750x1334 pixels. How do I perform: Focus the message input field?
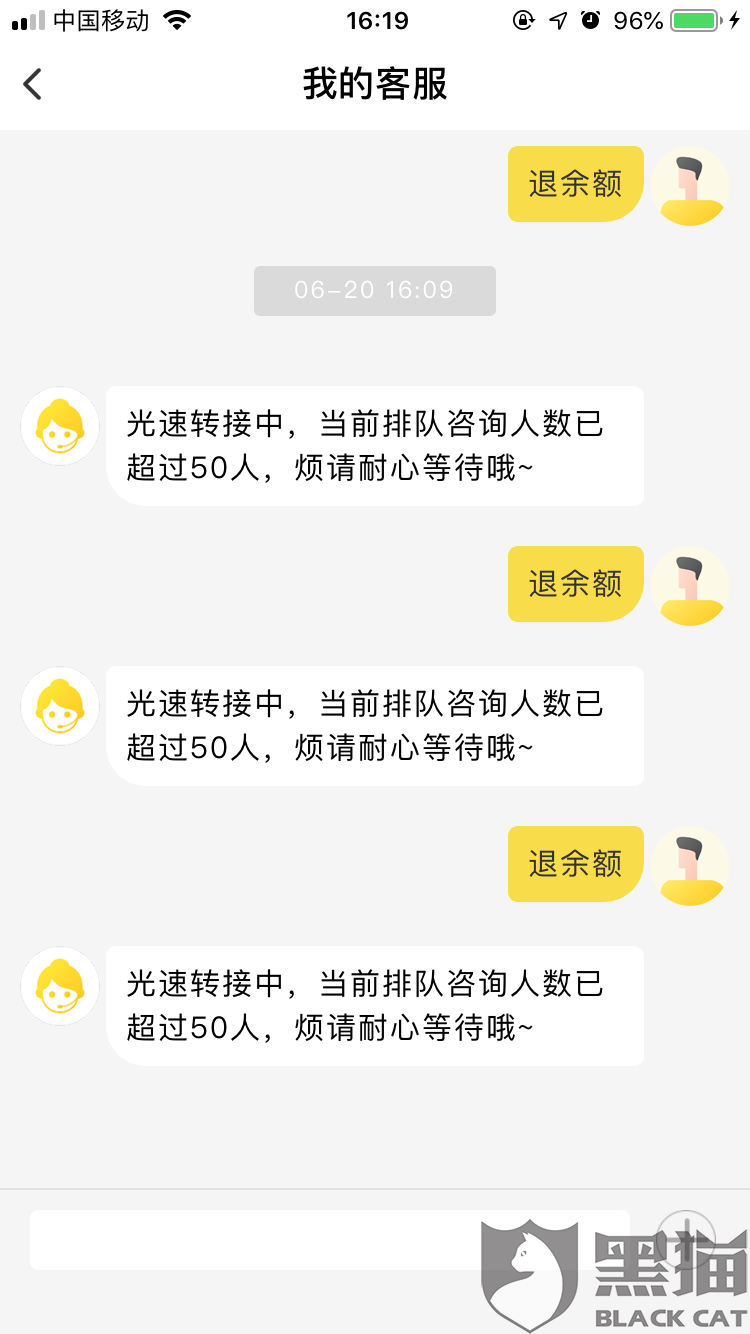pos(250,1240)
